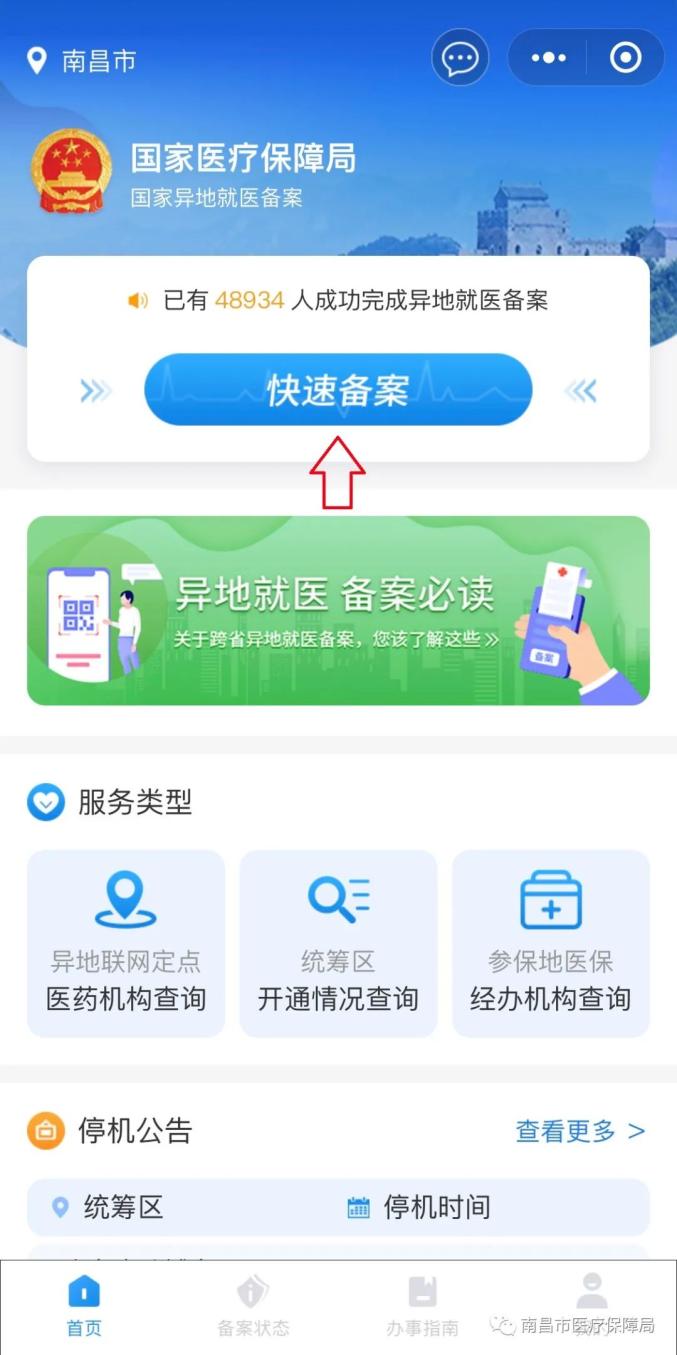Tap the 快速备案 button

coord(338,390)
